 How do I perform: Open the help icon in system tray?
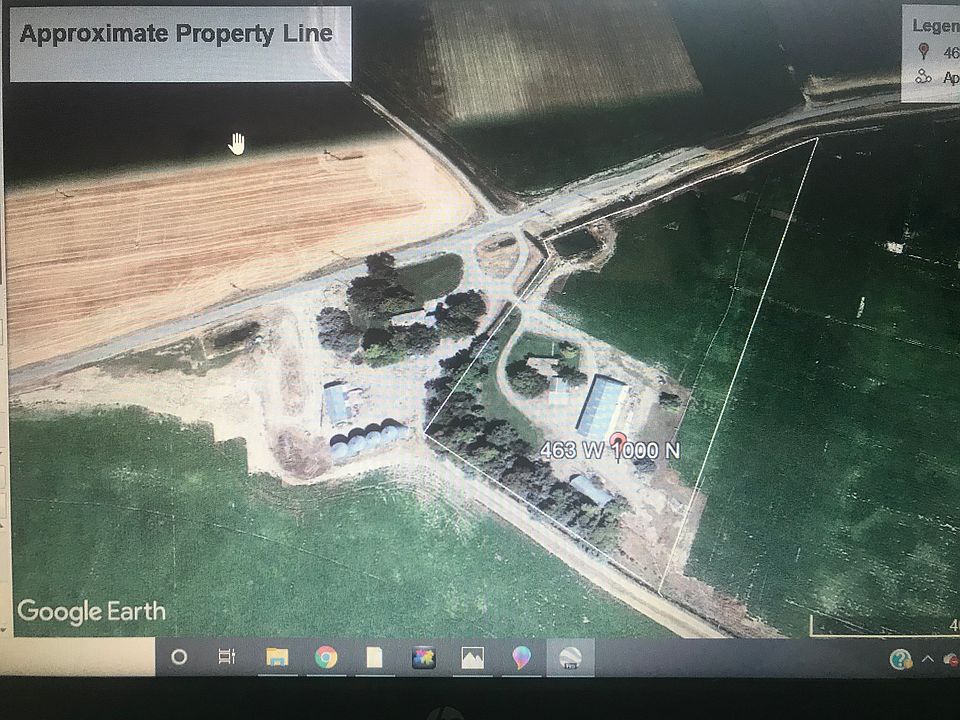pyautogui.click(x=900, y=659)
